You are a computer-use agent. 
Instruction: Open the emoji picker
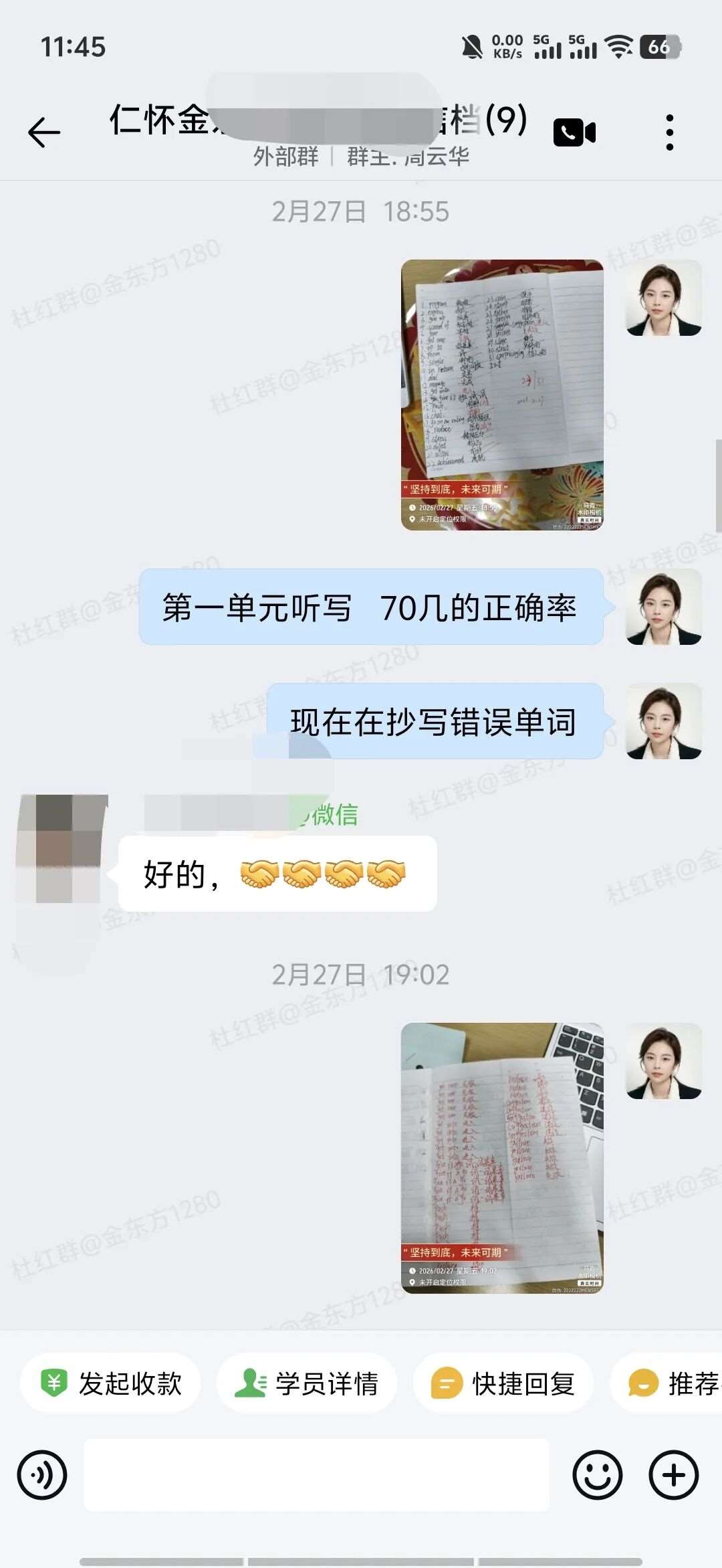(597, 1475)
